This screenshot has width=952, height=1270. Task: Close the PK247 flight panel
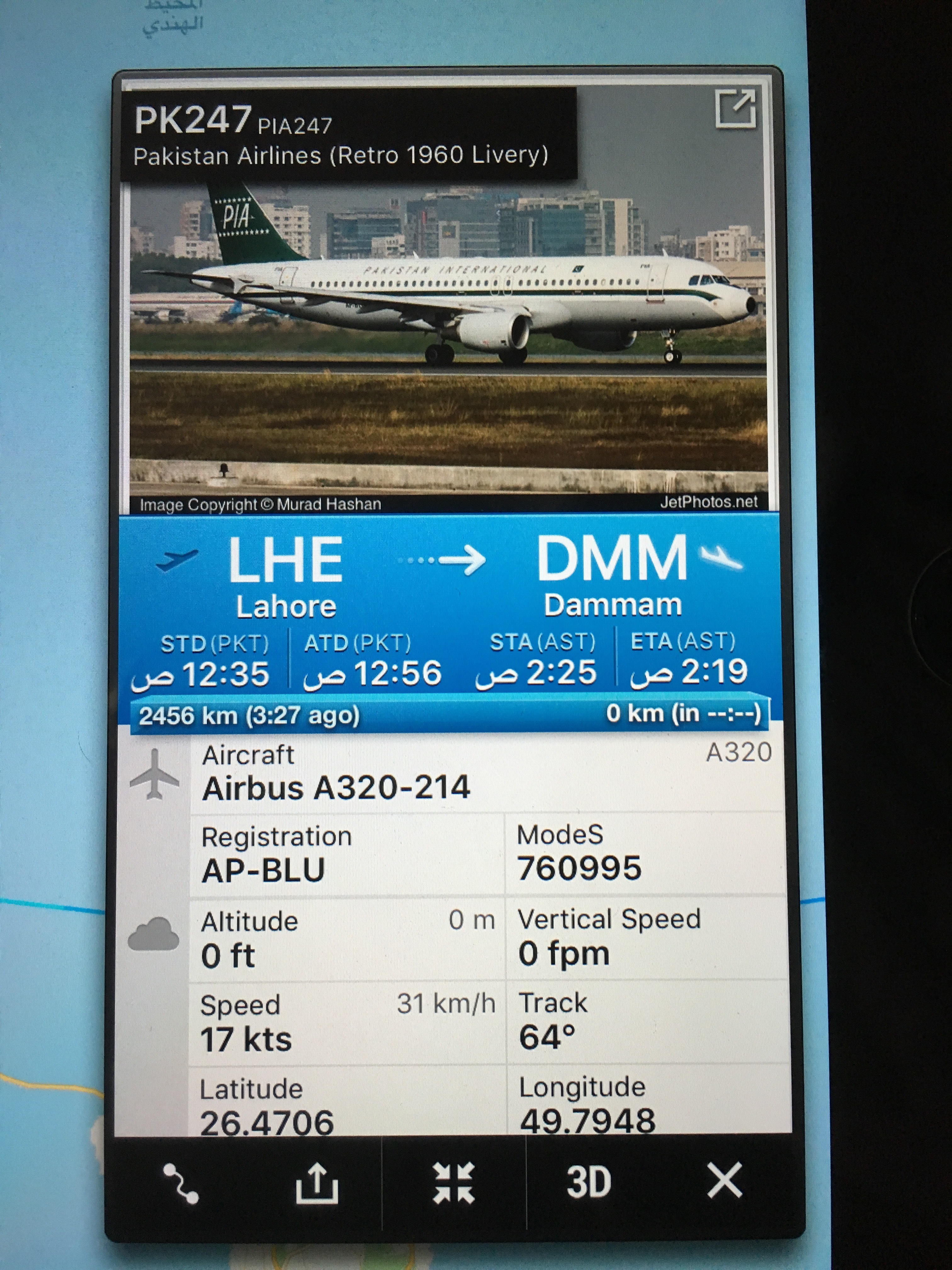coord(725,1181)
